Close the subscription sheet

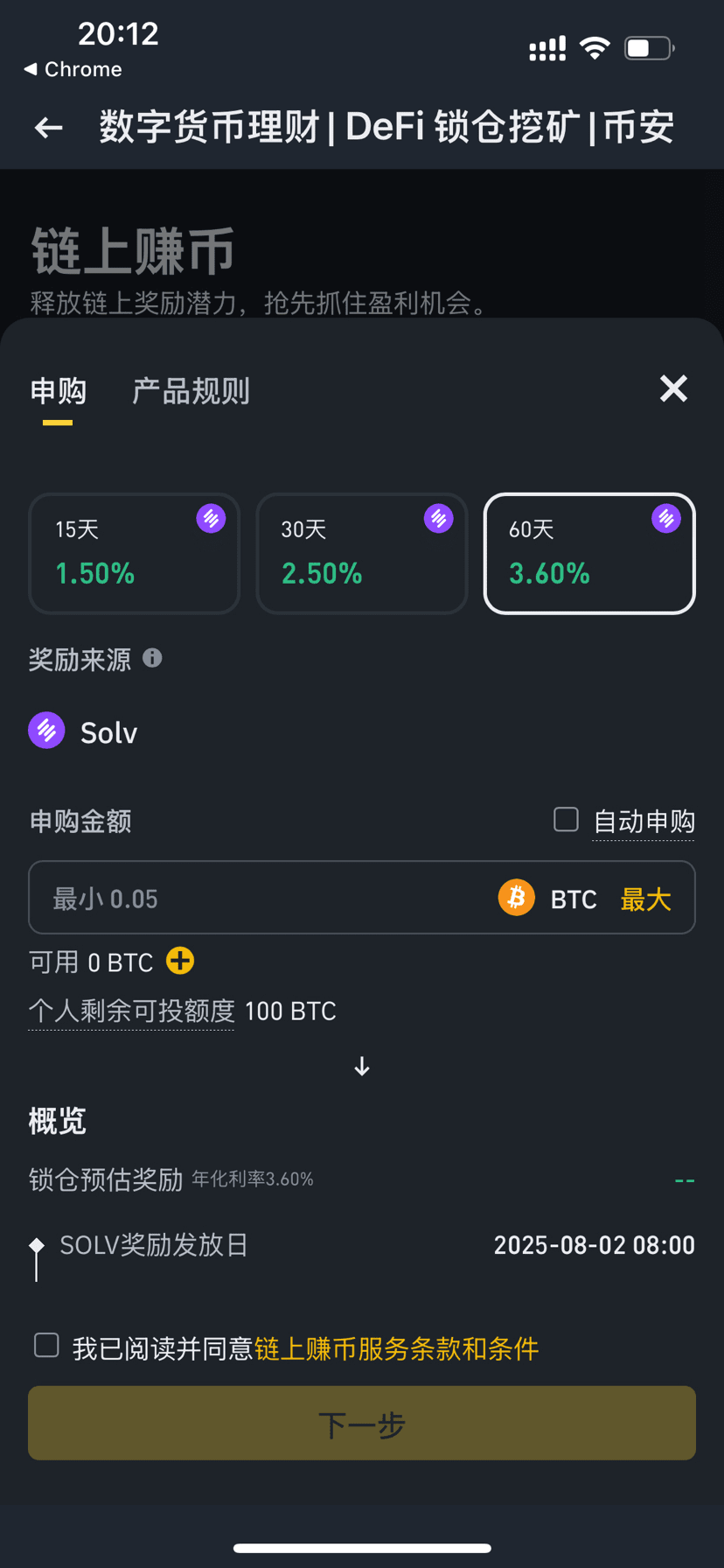673,388
